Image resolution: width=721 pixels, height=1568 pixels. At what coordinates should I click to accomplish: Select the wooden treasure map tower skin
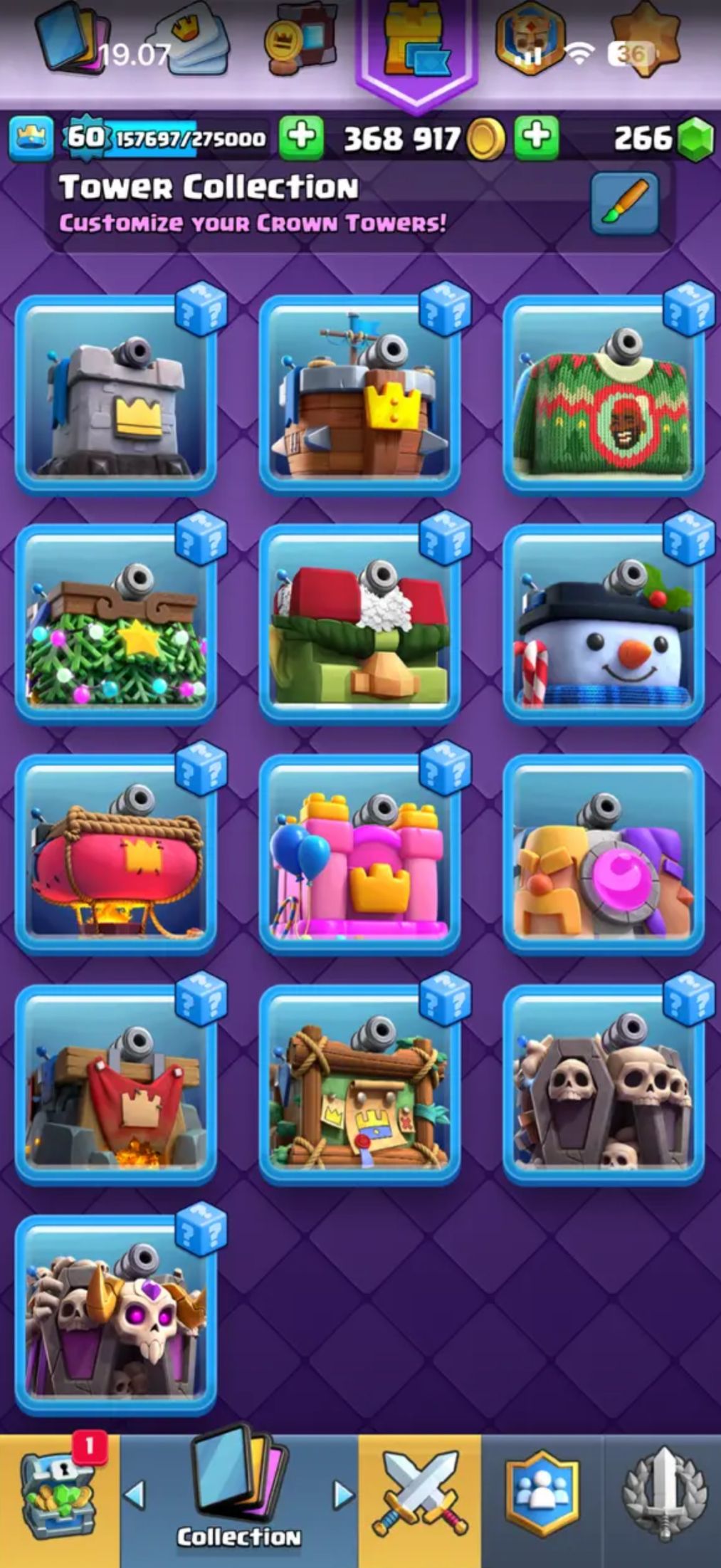point(359,1085)
